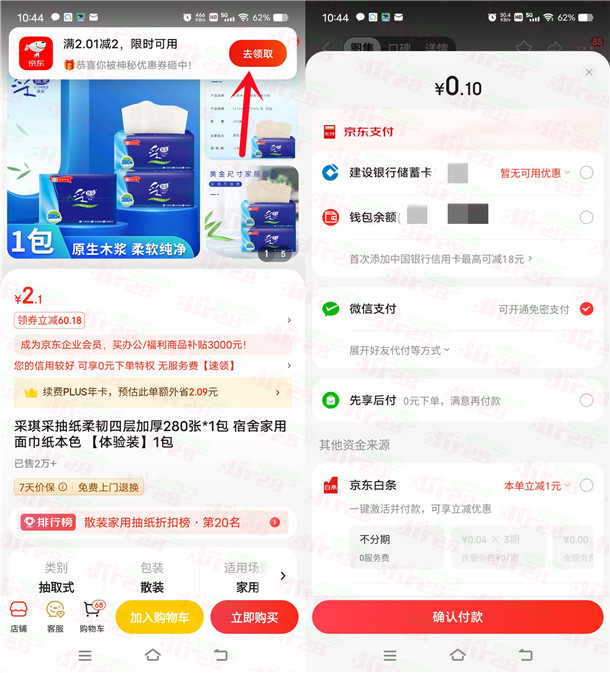Open the 购物车 shopping cart

point(93,615)
